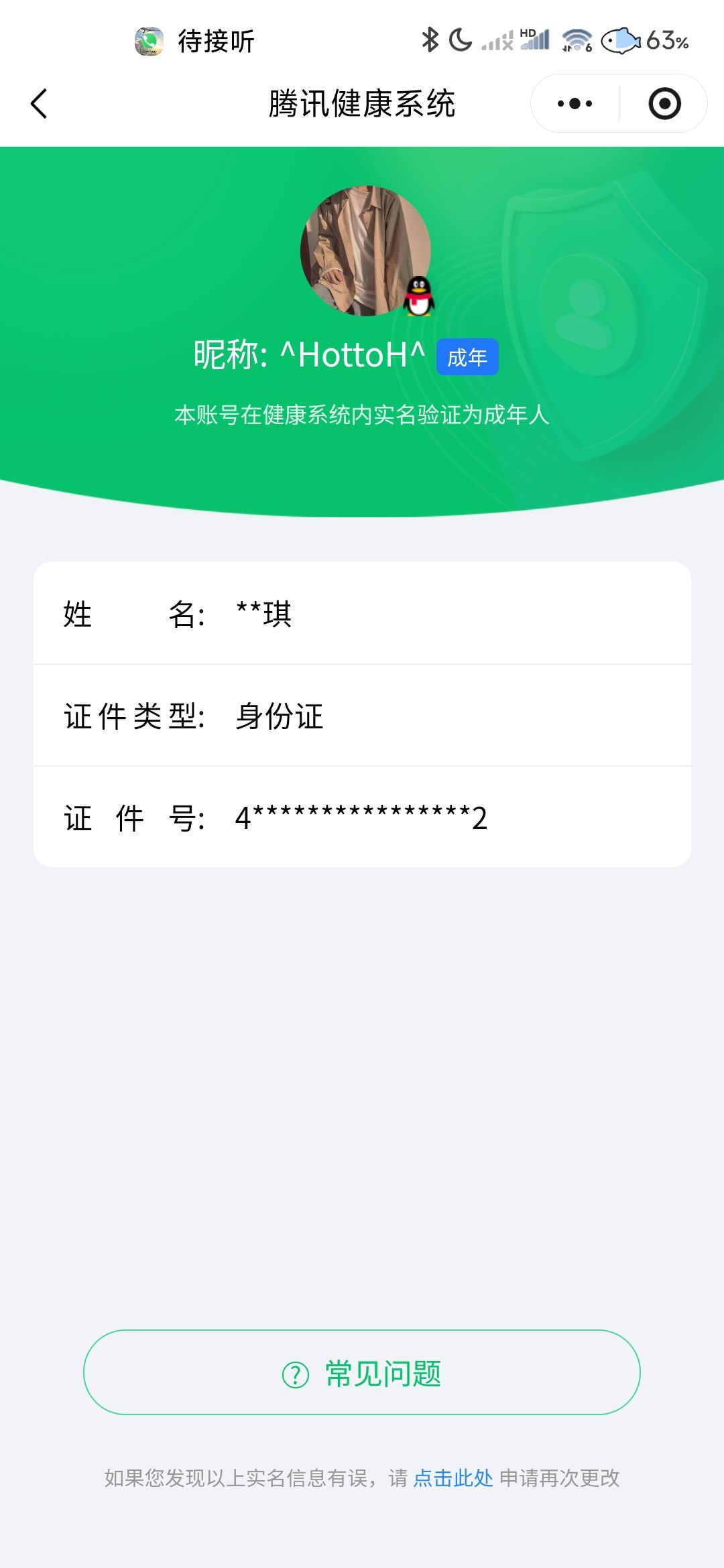Tap the Bluetooth icon in the status bar
This screenshot has height=1568, width=724.
pyautogui.click(x=430, y=40)
